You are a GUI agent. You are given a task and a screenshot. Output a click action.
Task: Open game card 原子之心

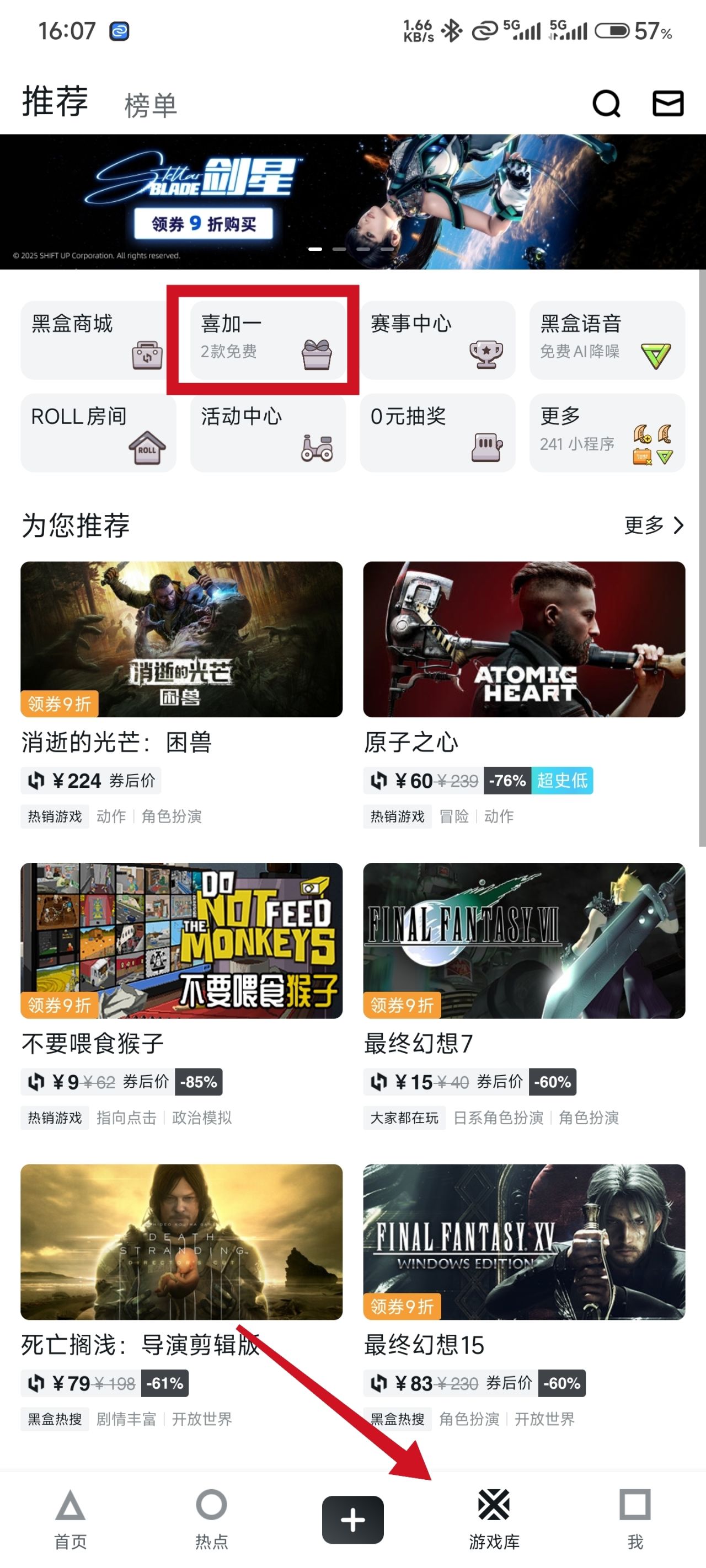pos(524,639)
